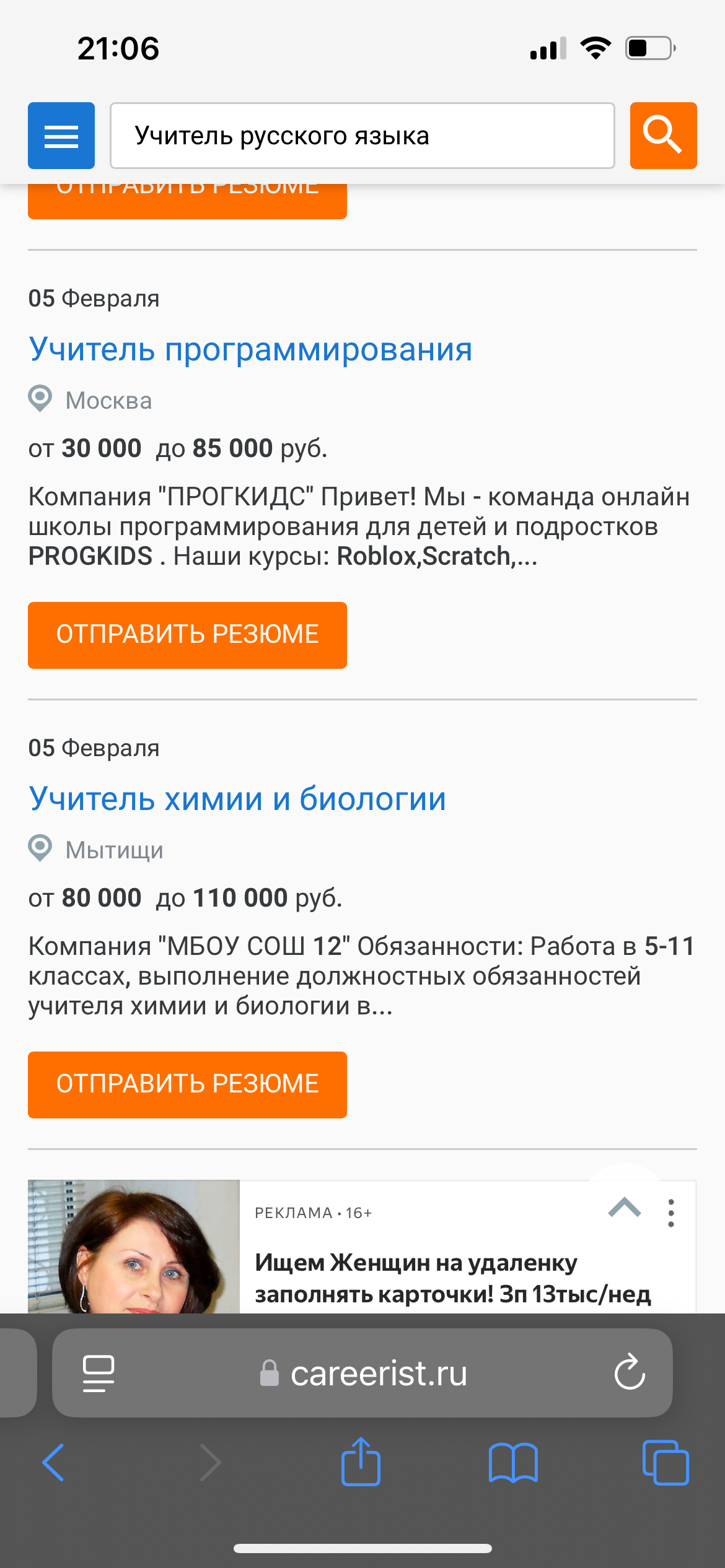Run search with the orange magnifier button

pos(663,136)
